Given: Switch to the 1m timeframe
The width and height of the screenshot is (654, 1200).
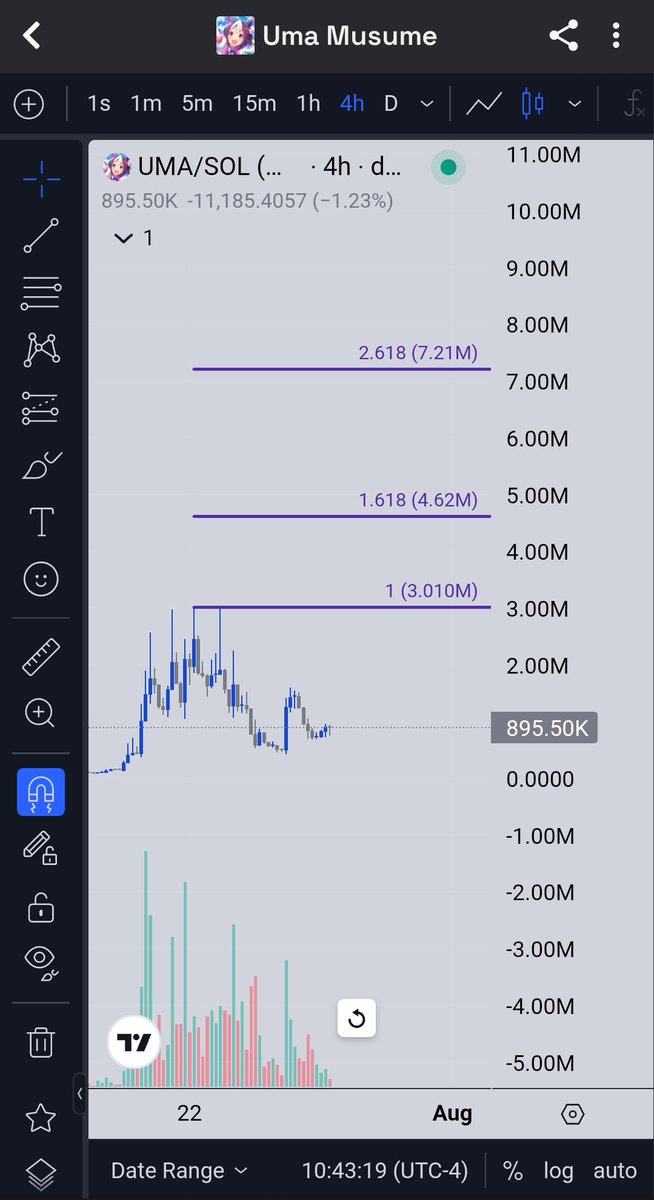Looking at the screenshot, I should pyautogui.click(x=146, y=103).
